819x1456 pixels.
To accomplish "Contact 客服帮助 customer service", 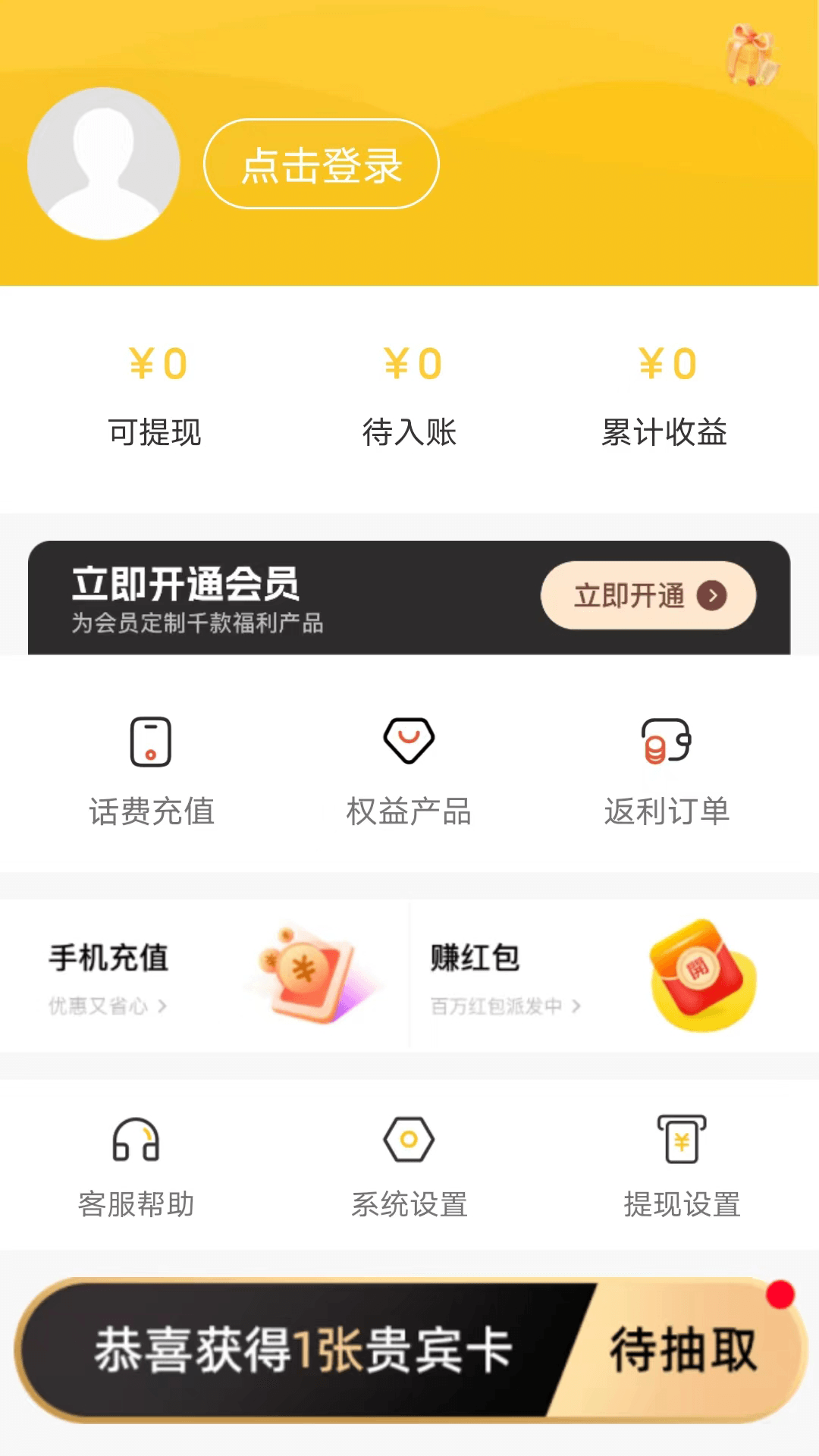I will coord(136,1166).
